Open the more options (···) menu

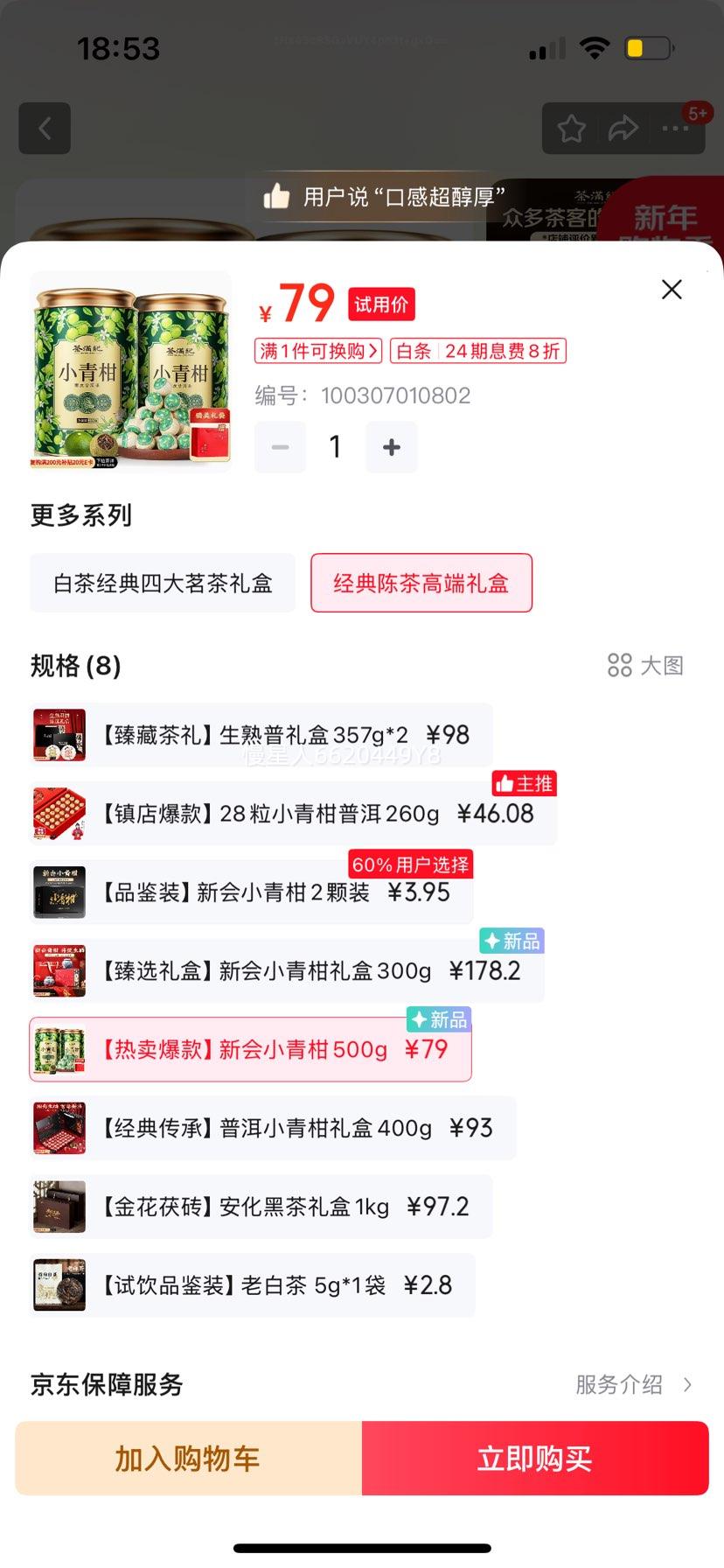tap(674, 128)
